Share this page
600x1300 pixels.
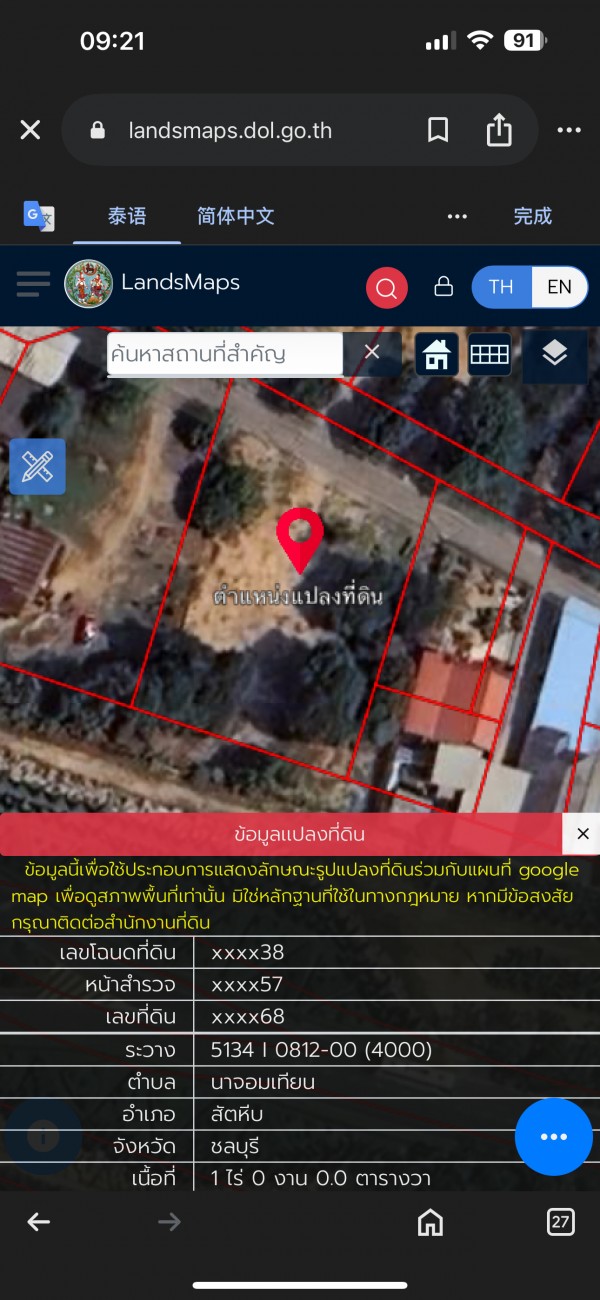[x=499, y=130]
